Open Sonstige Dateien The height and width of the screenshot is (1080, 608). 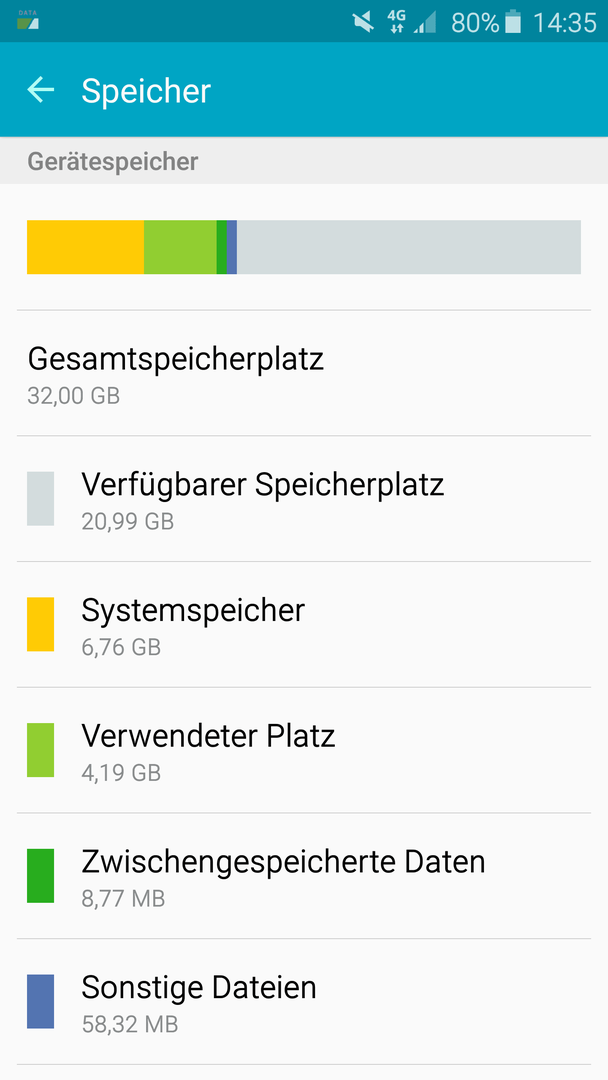tap(304, 1001)
